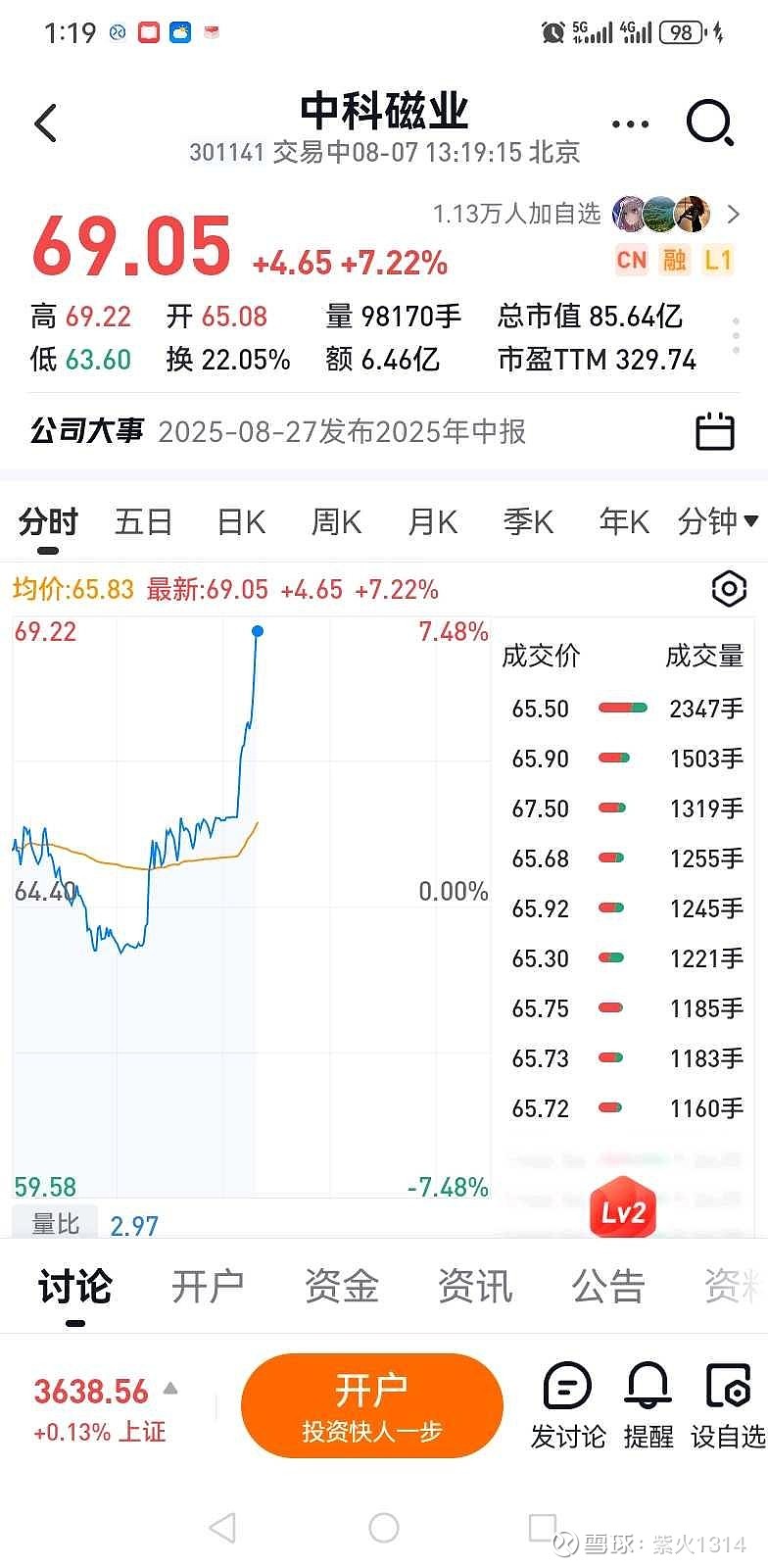Select the 周K chart tab
Viewport: 768px width, 1568px height.
[x=336, y=521]
